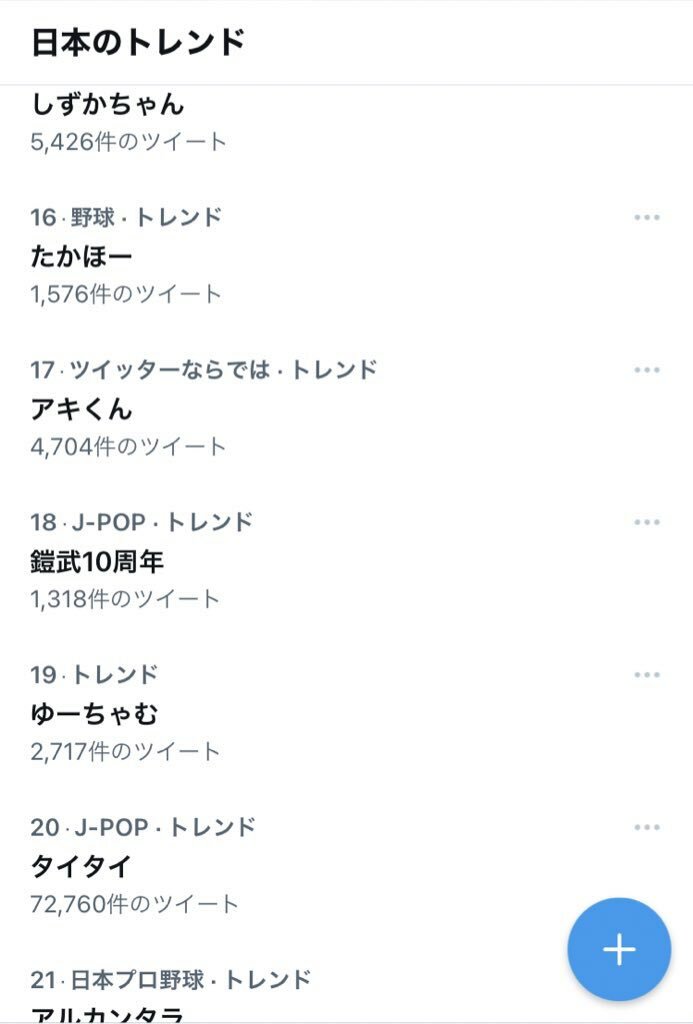The image size is (693, 1024).
Task: Open more options for ゆーちゃむ
Action: 647,675
